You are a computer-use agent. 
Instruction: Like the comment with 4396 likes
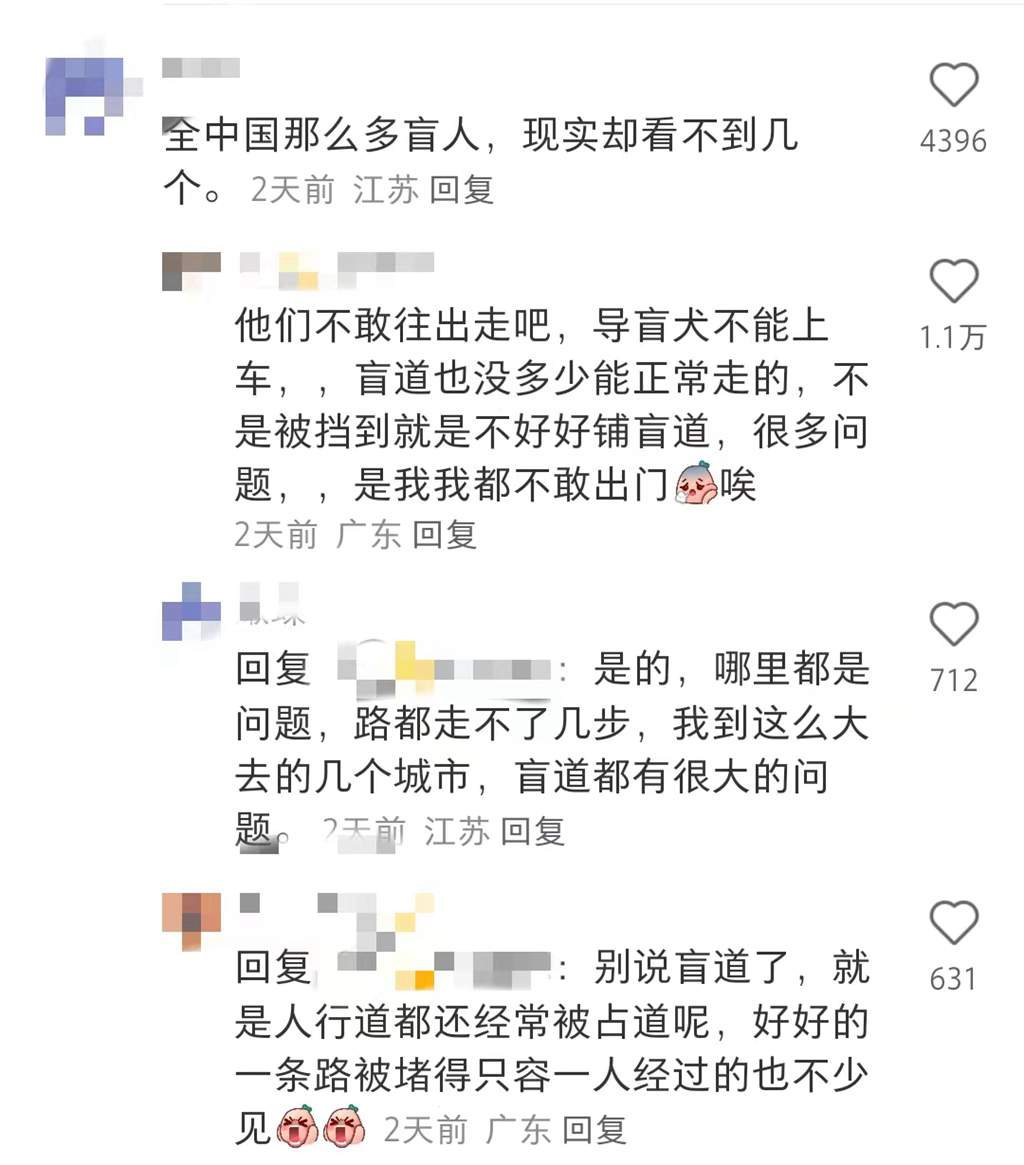pyautogui.click(x=953, y=85)
